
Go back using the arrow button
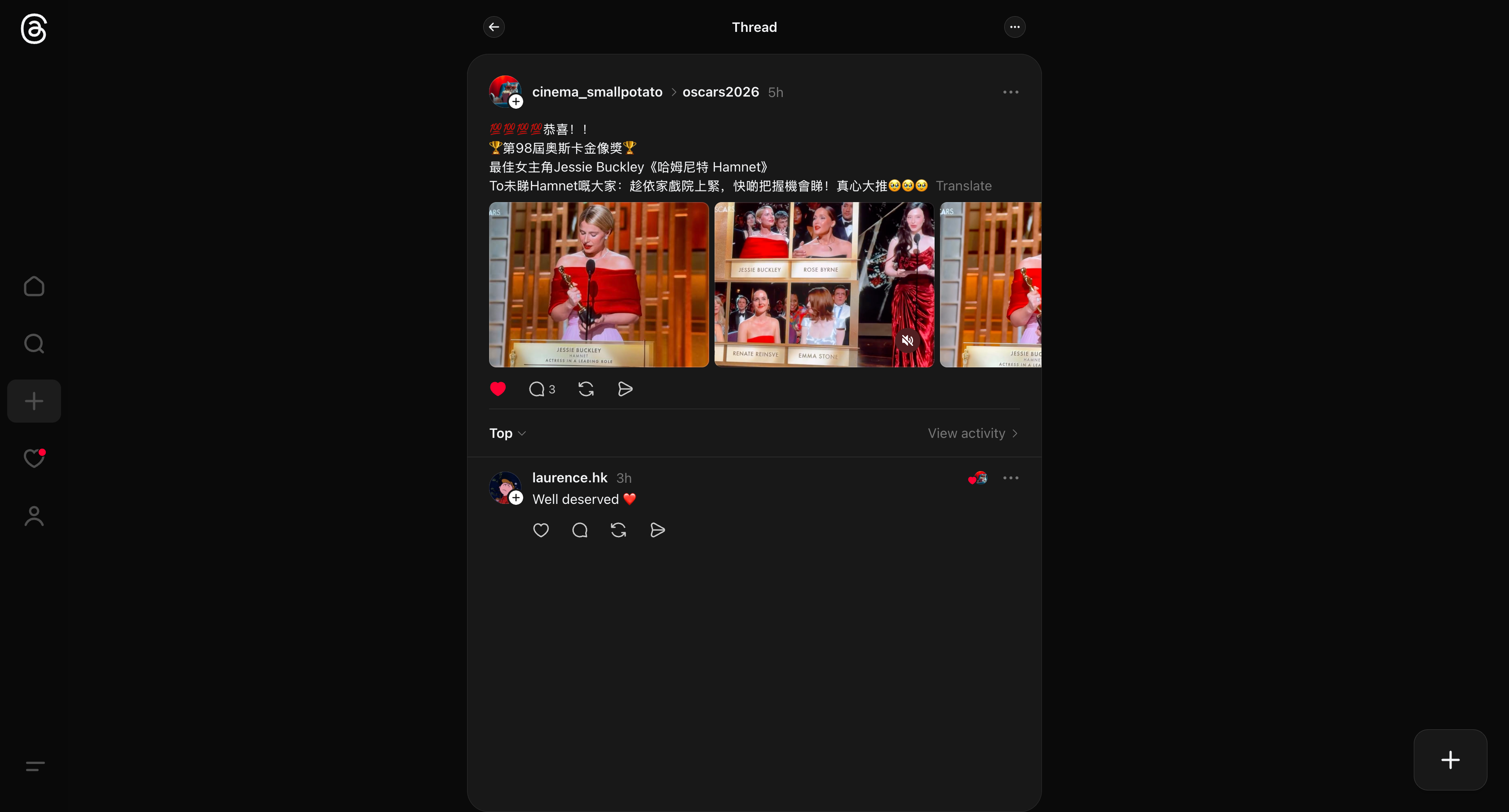494,27
